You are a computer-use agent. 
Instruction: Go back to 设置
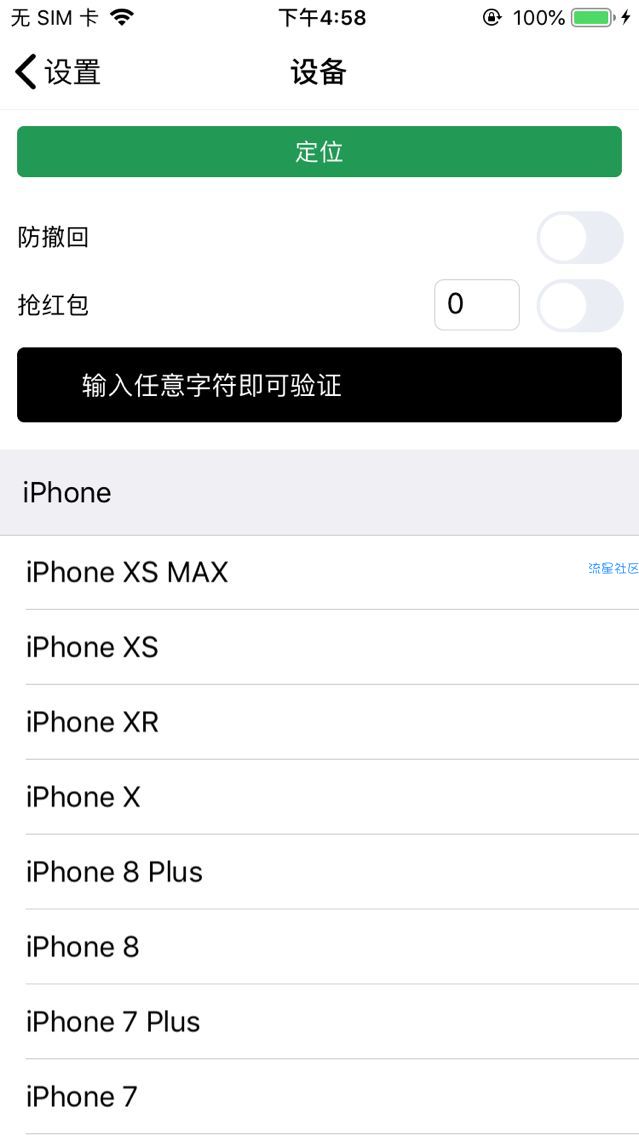57,72
